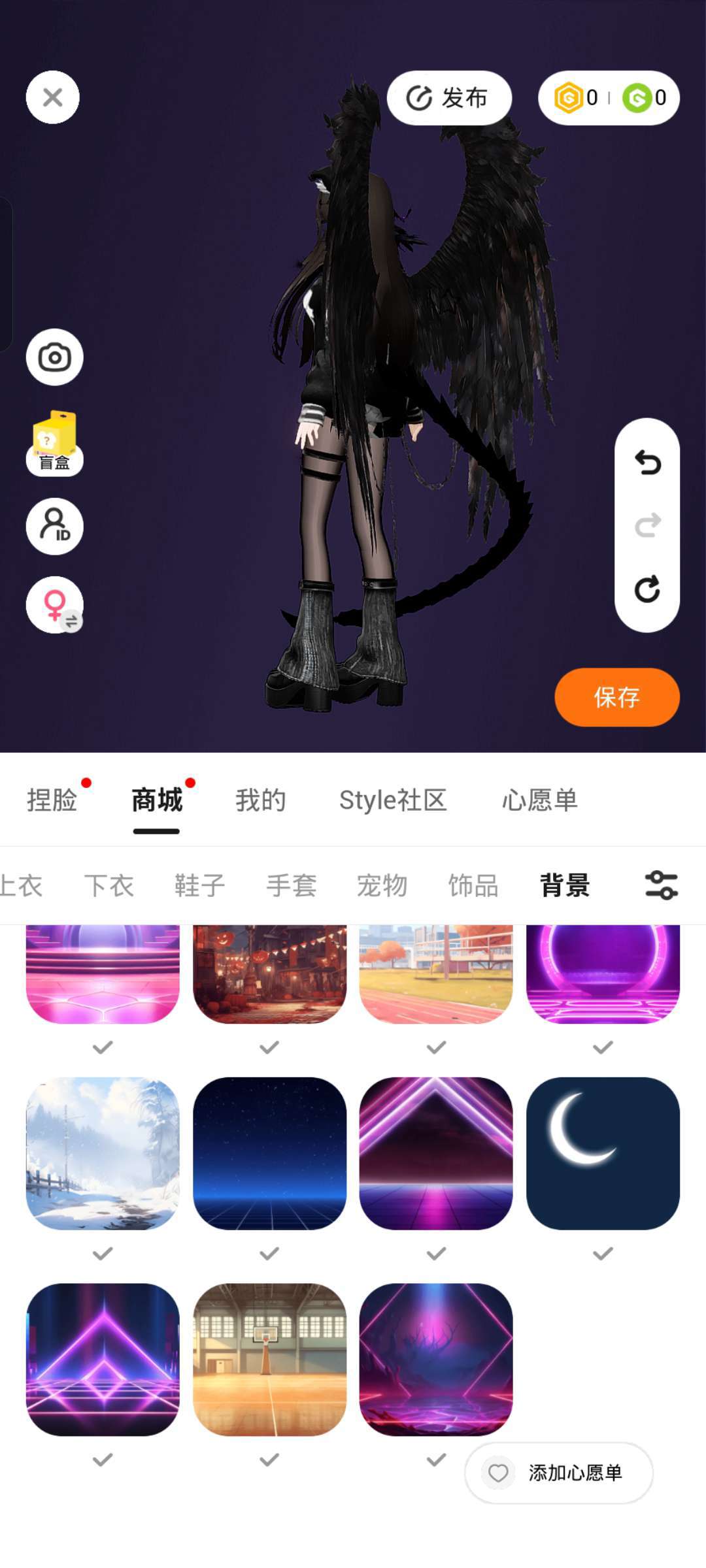Close the avatar editor
This screenshot has height=1568, width=706.
coord(53,97)
